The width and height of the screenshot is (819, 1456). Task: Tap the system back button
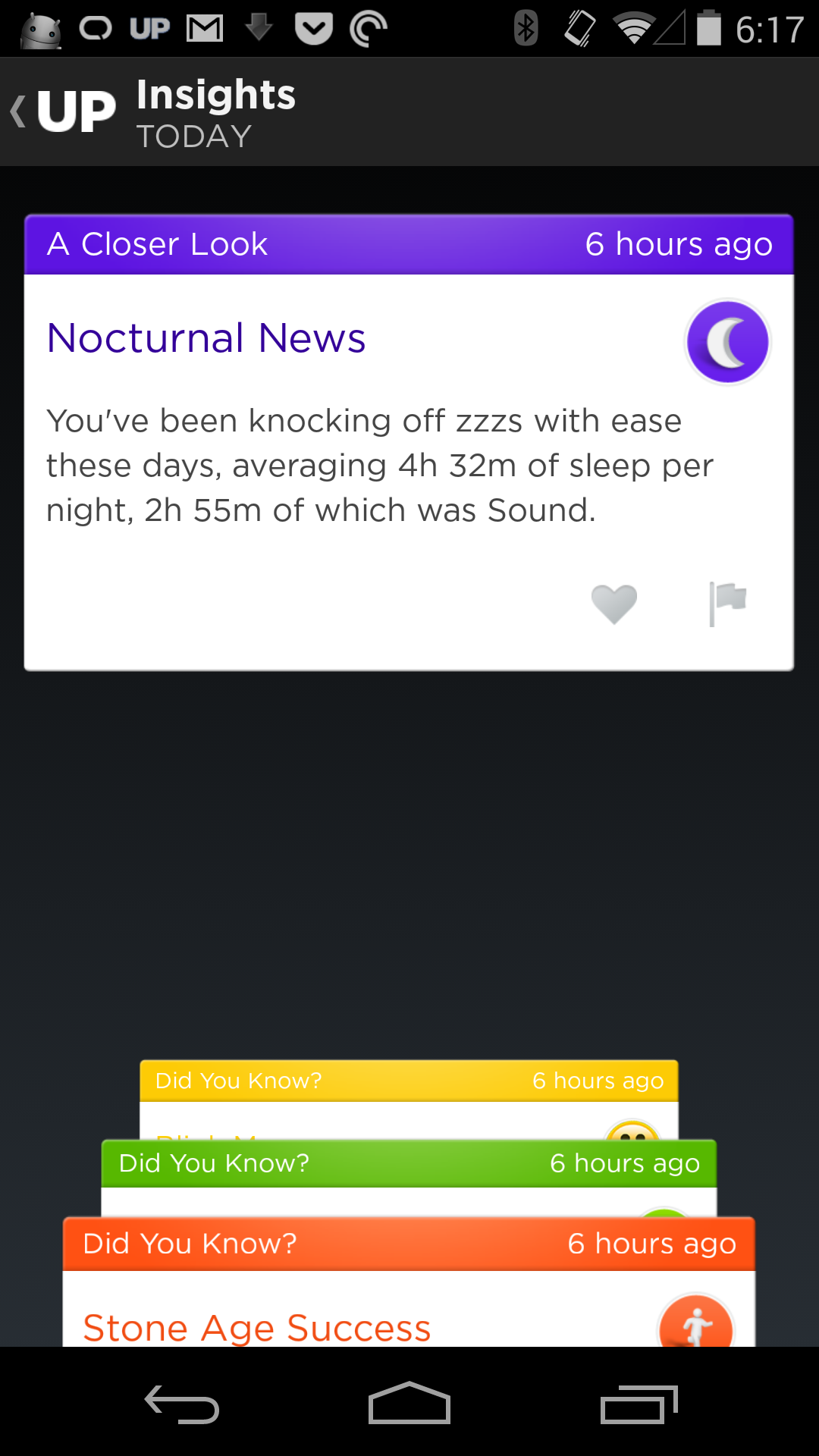coord(182,1404)
